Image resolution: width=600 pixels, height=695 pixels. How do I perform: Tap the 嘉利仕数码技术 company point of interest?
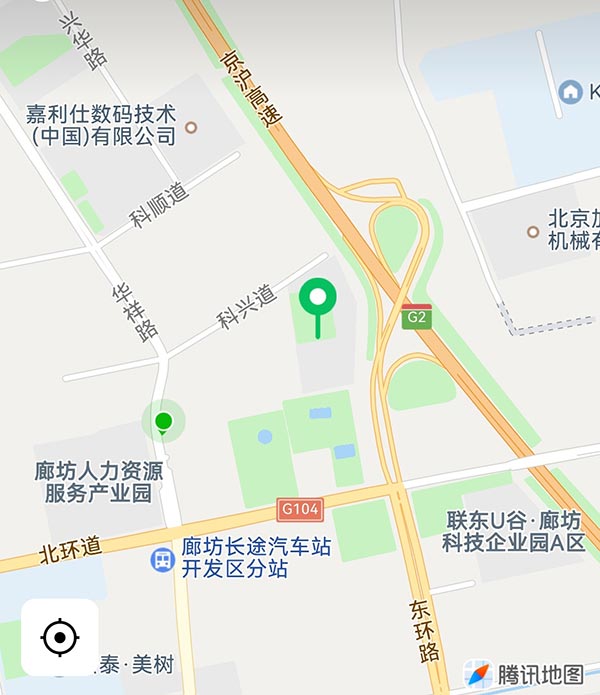coord(191,128)
